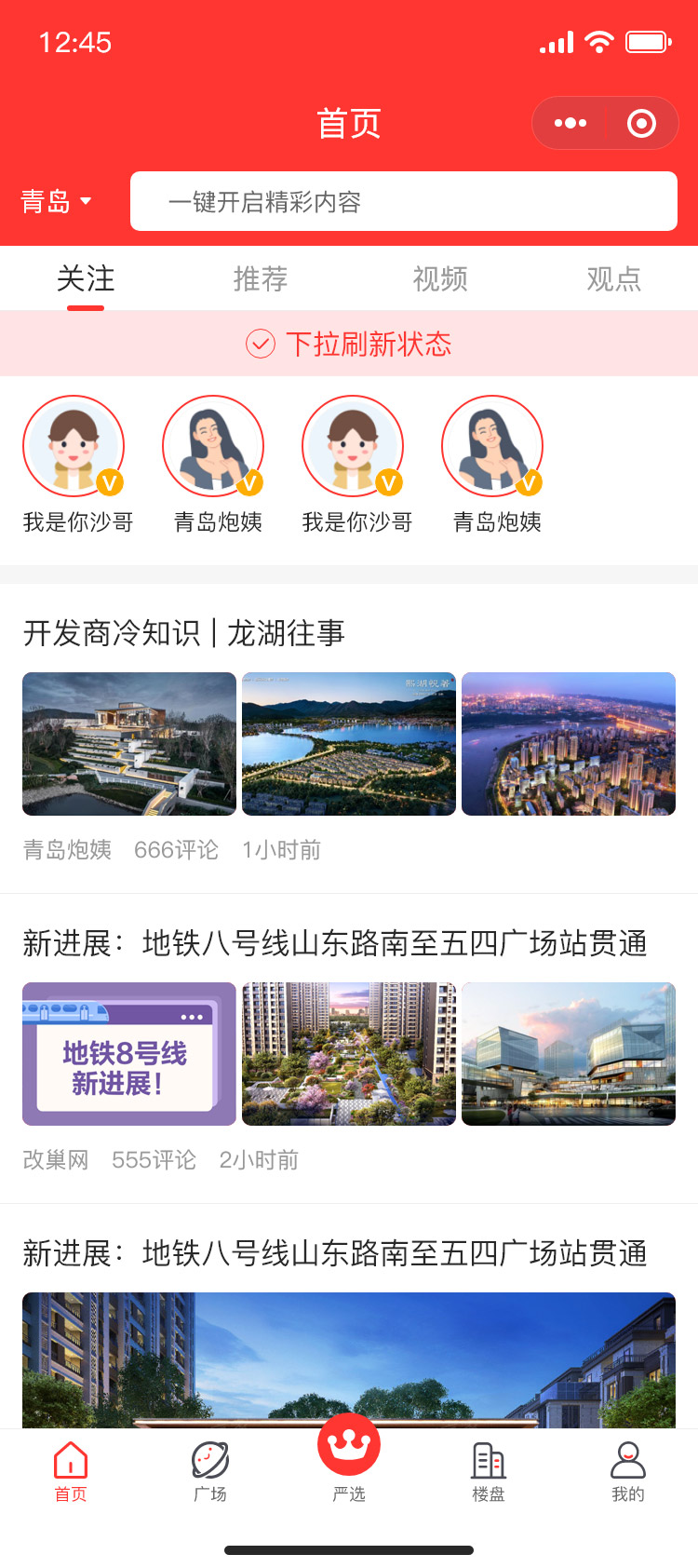698x1568 pixels.
Task: Tap the 一键开启精彩内容 search box
Action: tap(403, 201)
